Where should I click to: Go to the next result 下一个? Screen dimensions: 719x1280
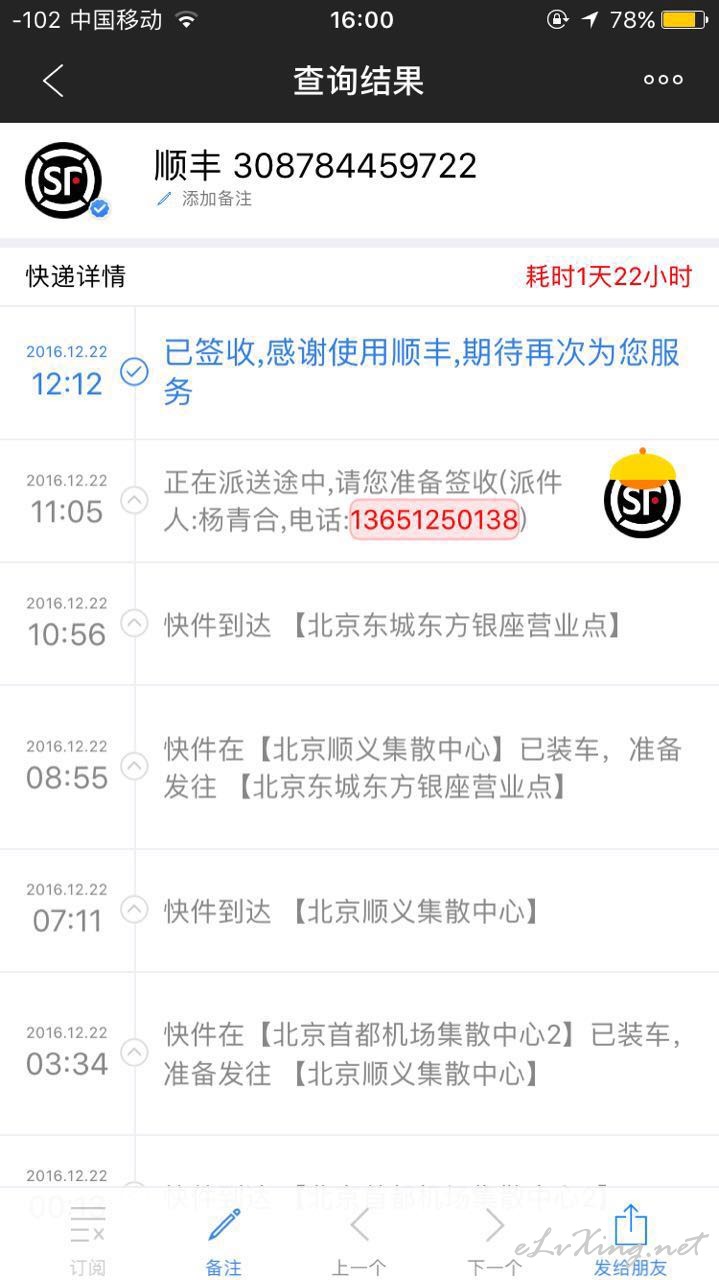(494, 1240)
